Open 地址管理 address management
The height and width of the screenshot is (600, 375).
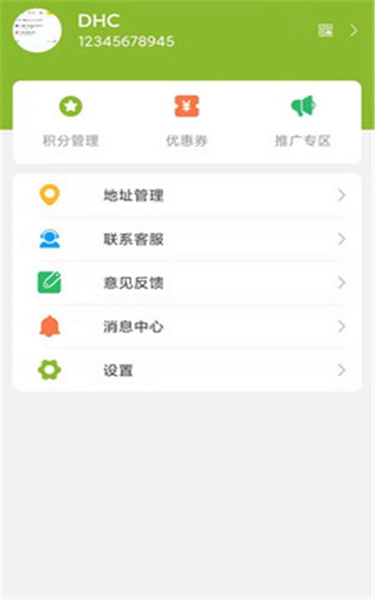187,195
